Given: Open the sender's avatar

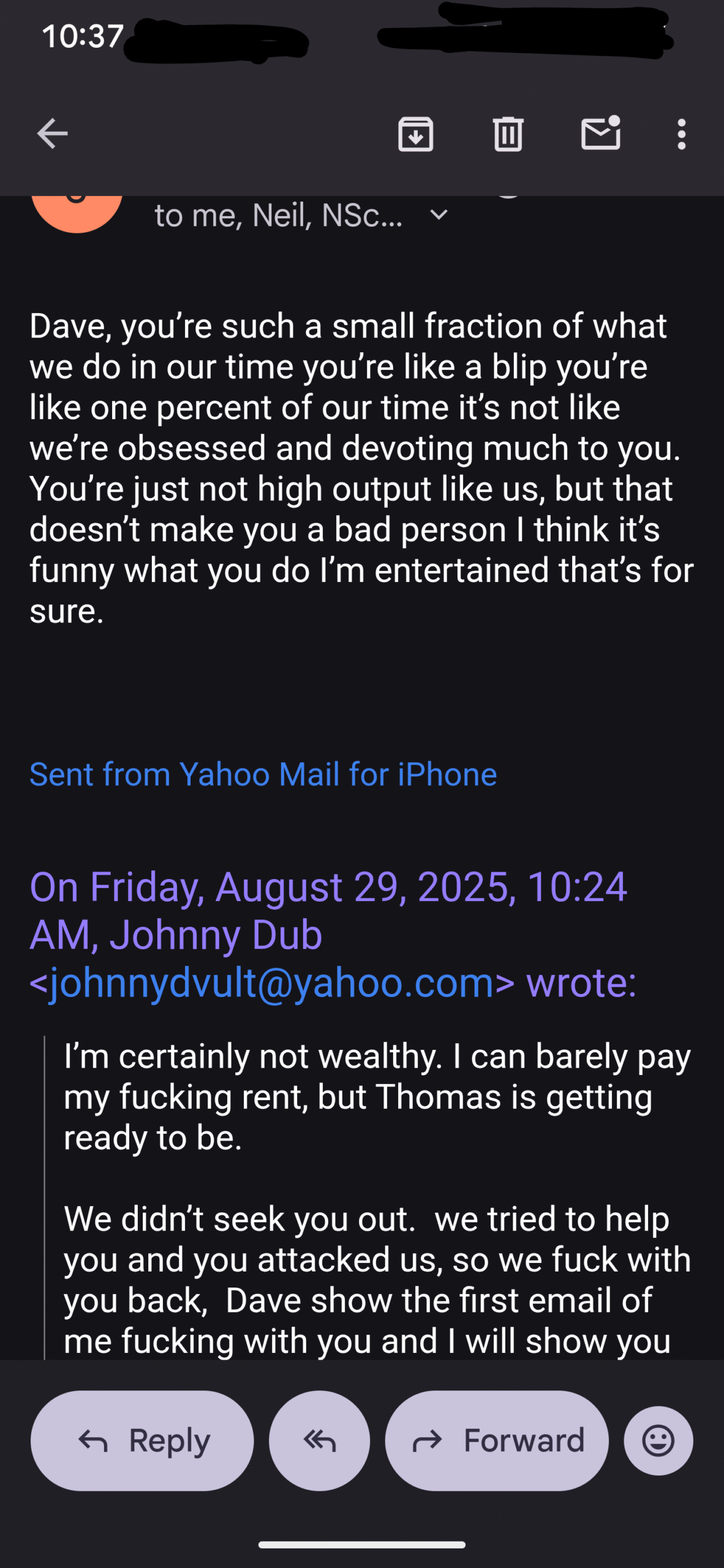Looking at the screenshot, I should [77, 211].
